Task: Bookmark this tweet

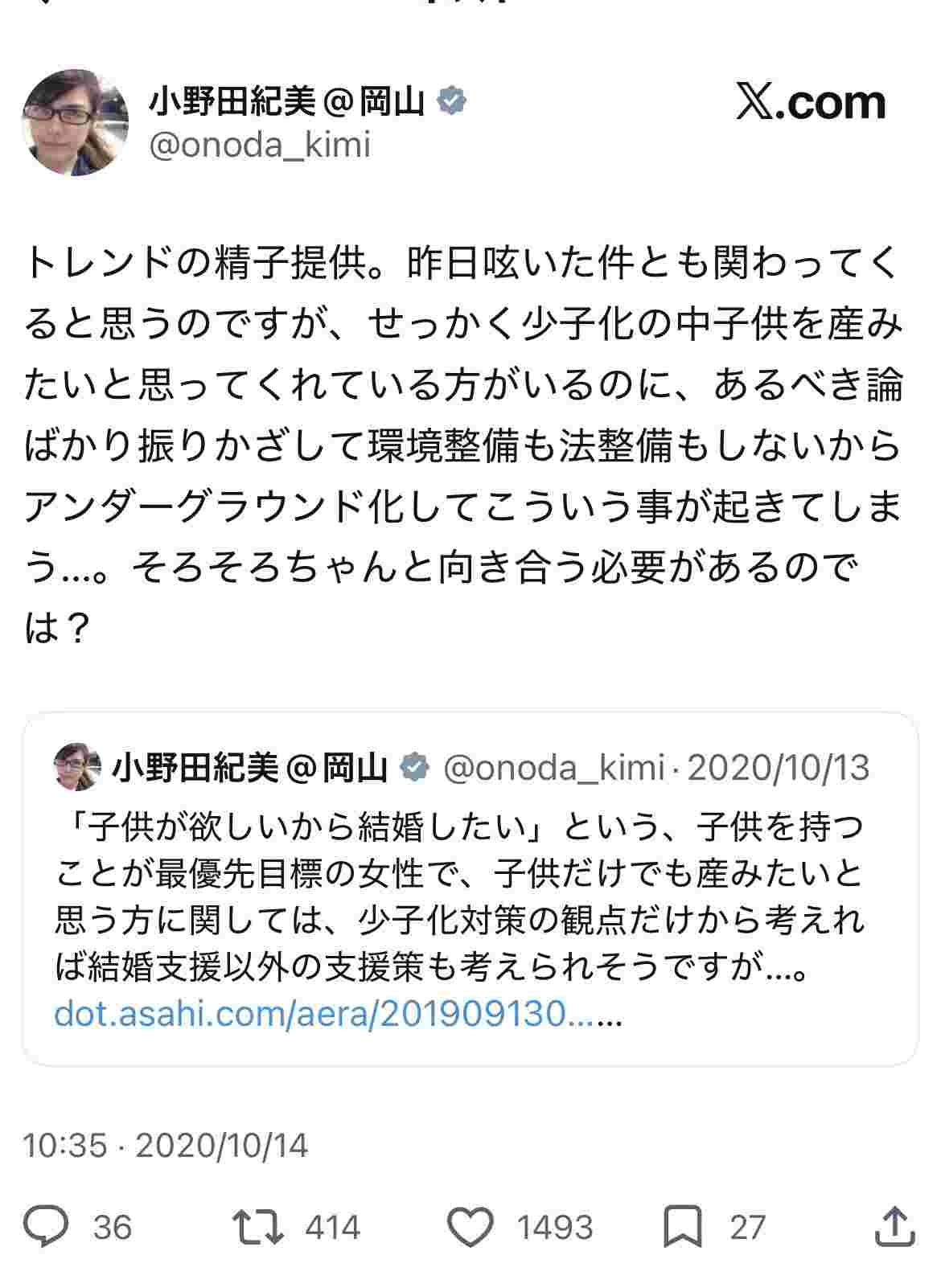Action: [683, 1228]
